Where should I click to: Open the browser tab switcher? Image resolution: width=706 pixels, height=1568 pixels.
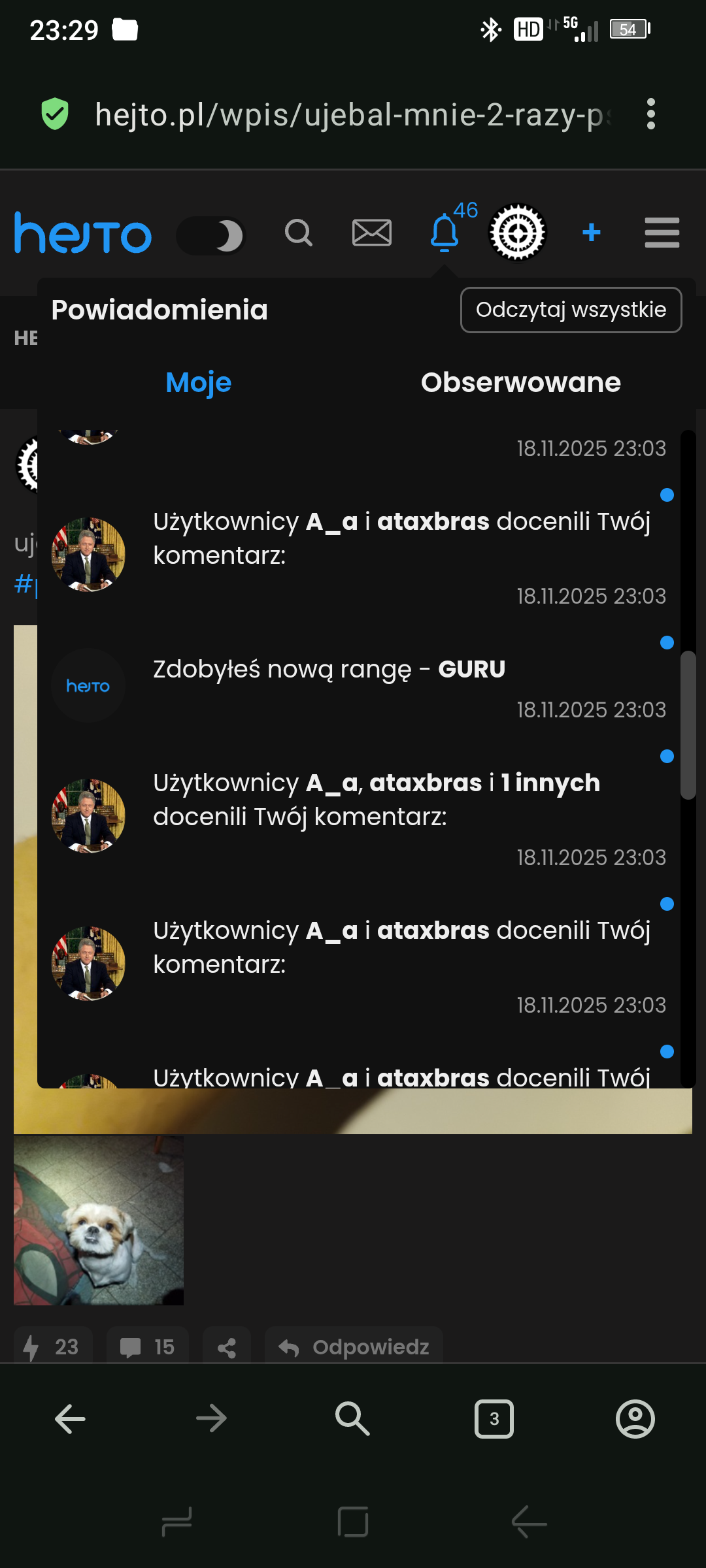(494, 1419)
